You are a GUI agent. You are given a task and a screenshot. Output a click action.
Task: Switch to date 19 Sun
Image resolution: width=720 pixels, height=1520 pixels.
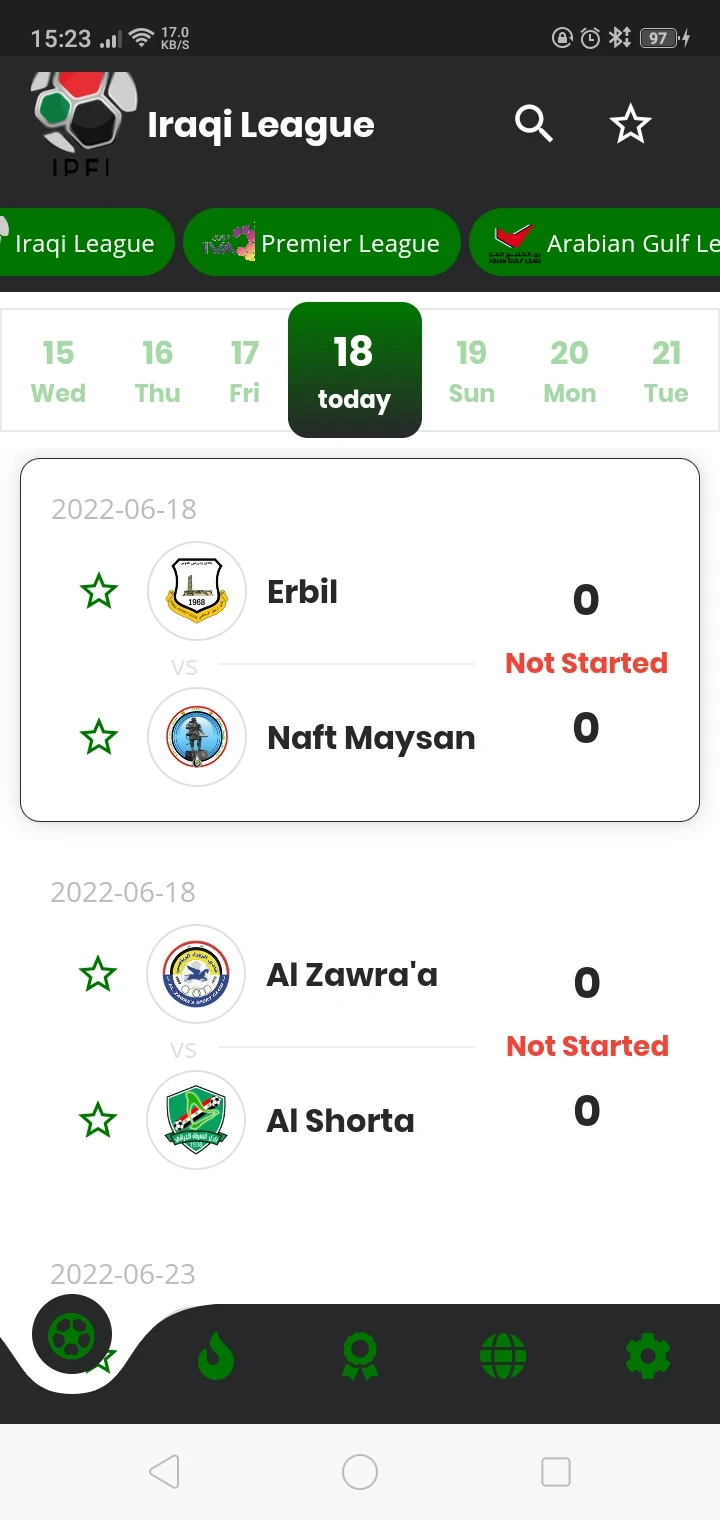[471, 371]
